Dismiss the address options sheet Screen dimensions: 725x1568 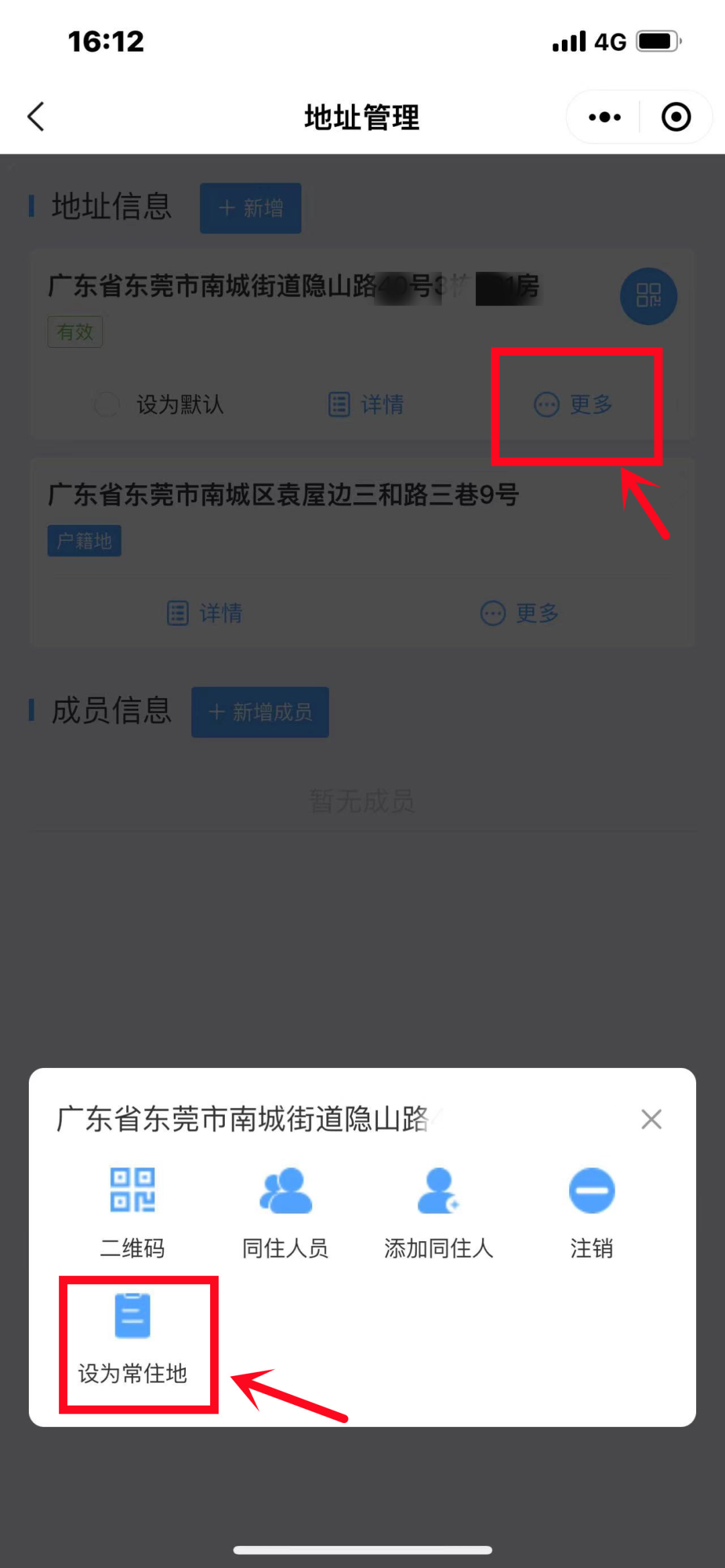[650, 1119]
